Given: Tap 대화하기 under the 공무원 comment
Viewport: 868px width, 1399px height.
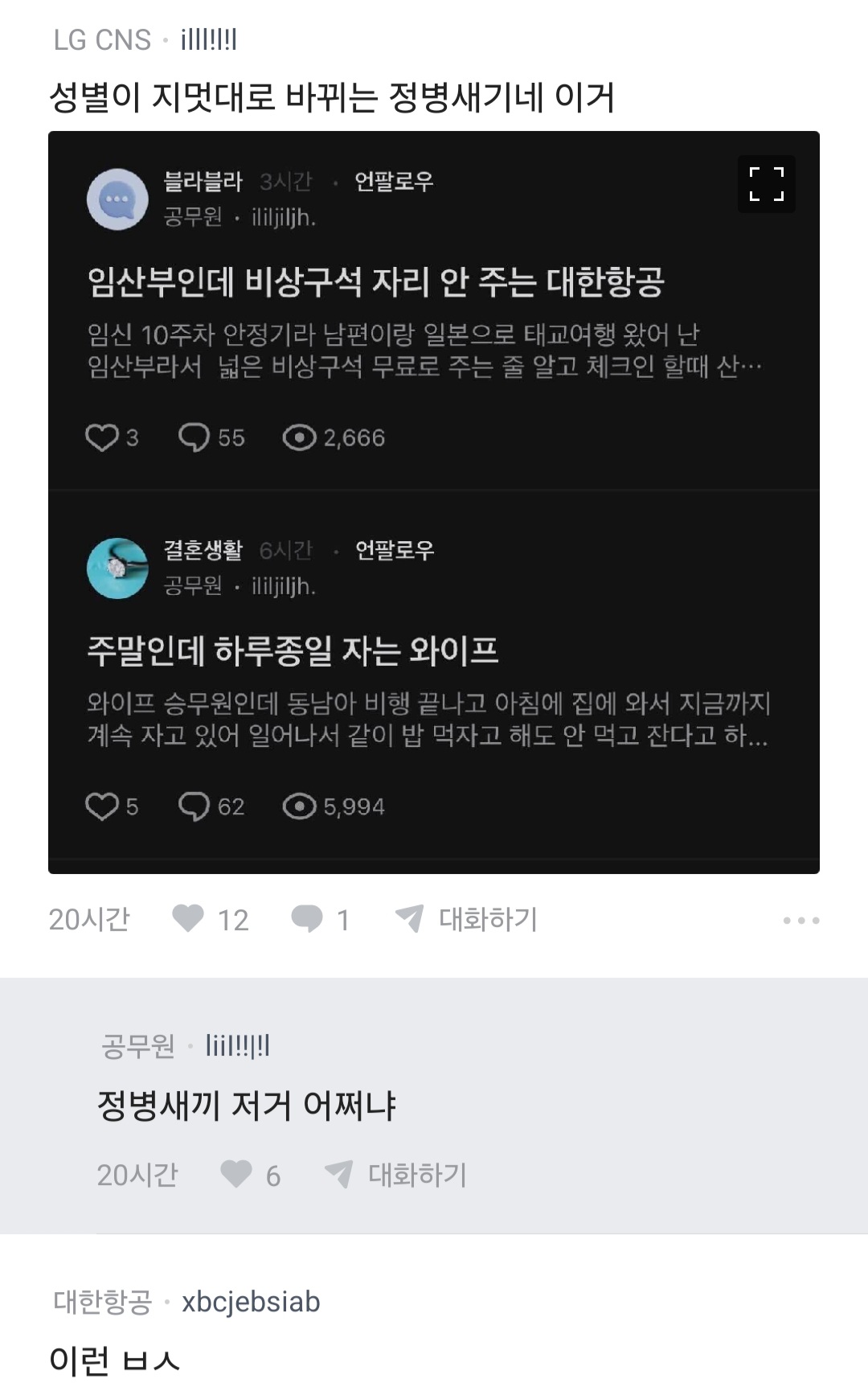Looking at the screenshot, I should [x=416, y=1175].
